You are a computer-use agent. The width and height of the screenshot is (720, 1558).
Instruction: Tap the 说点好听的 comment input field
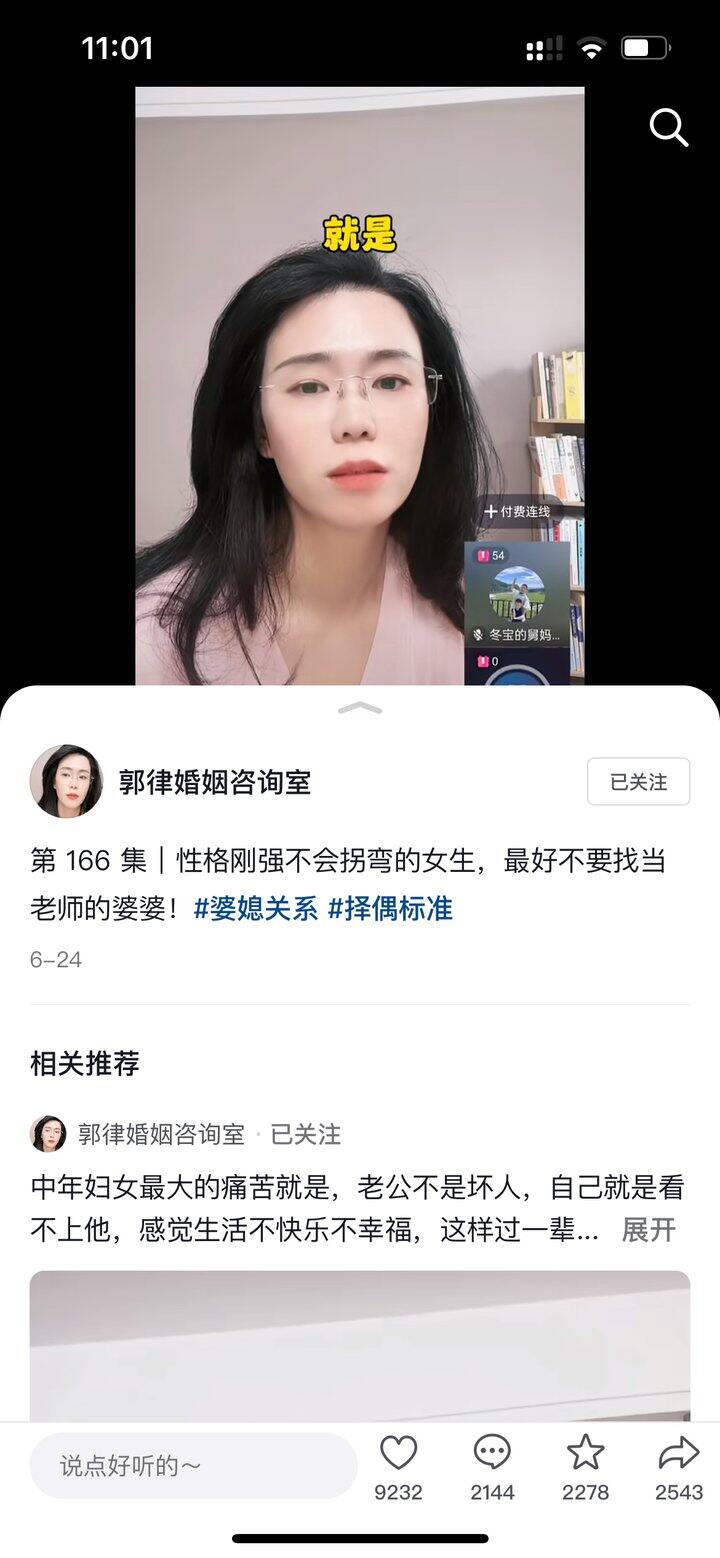point(193,1466)
